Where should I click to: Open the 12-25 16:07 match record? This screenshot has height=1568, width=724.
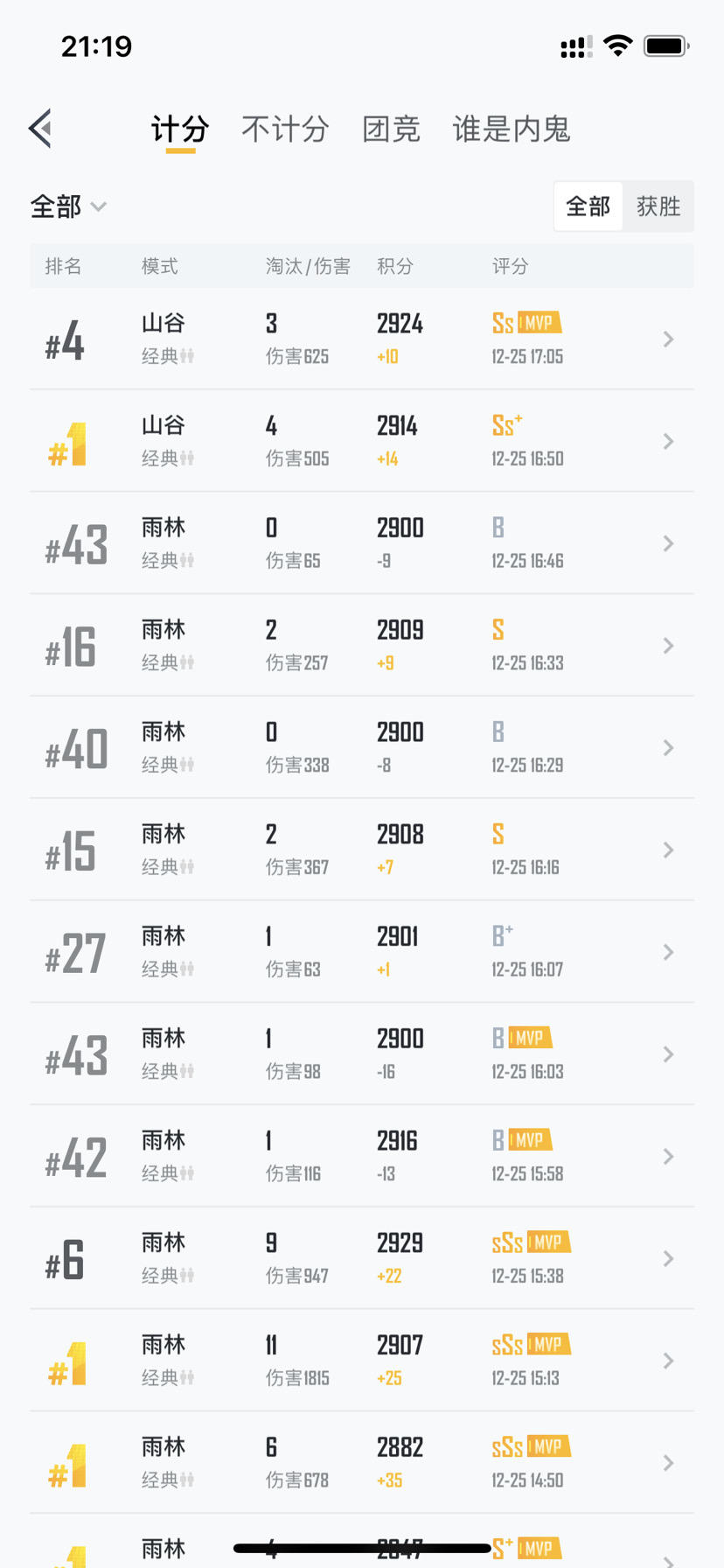[x=362, y=952]
